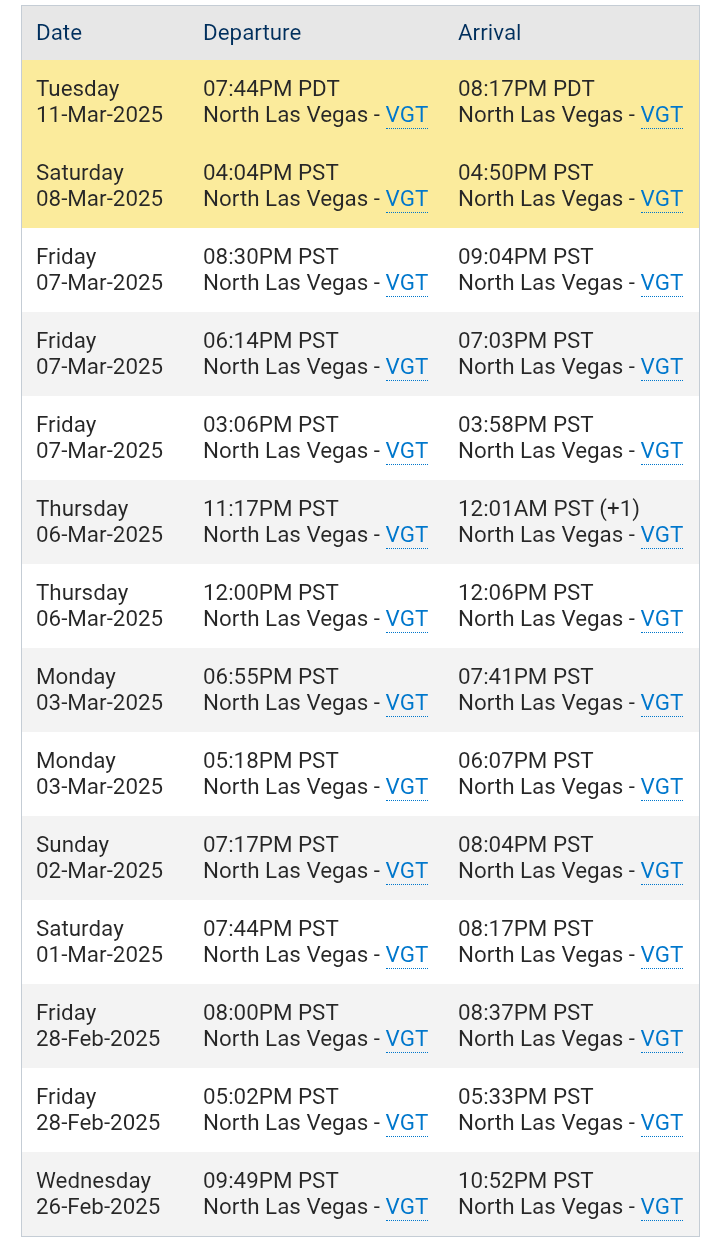This screenshot has height=1242, width=720.
Task: Tap arrival VGT link at 07:03PM PST
Action: 661,367
